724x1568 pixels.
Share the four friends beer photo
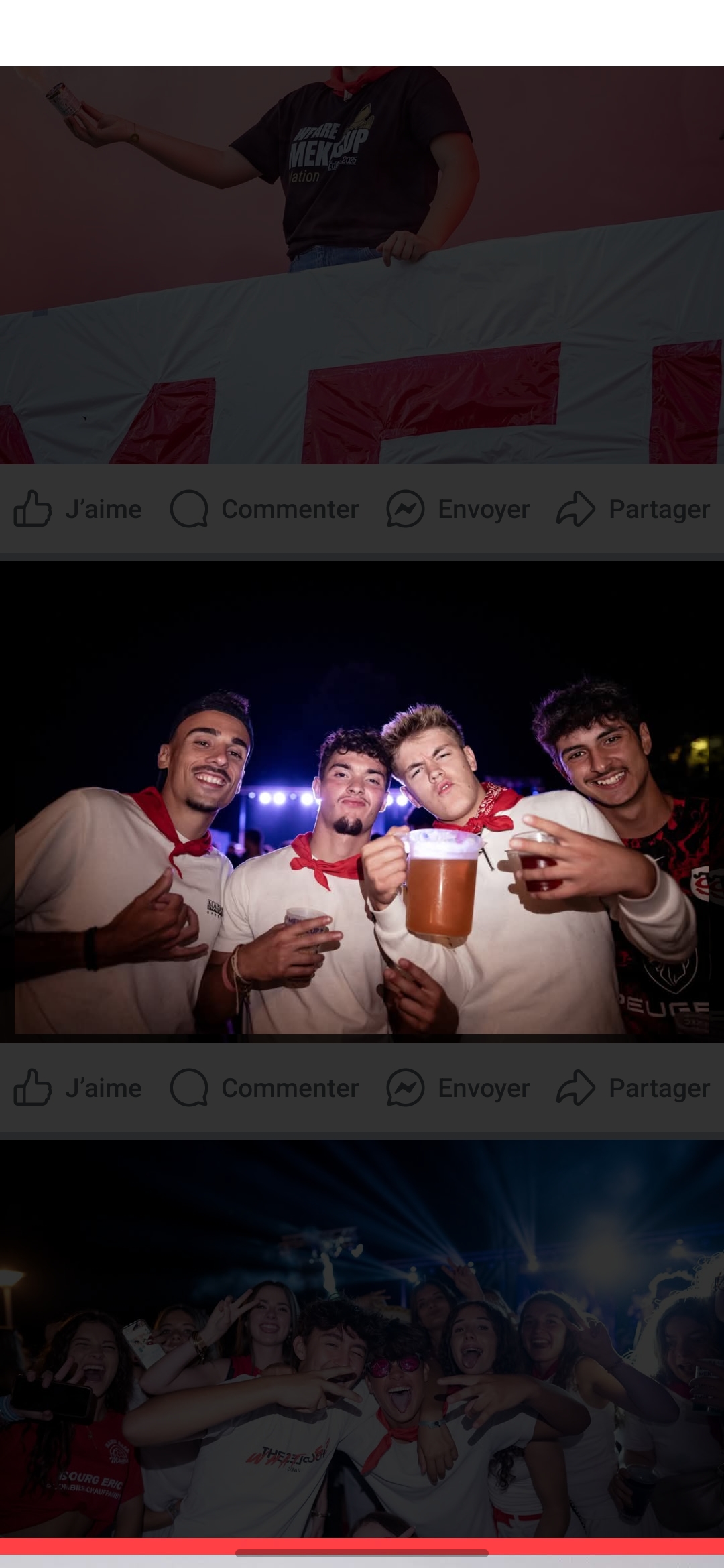point(633,1088)
